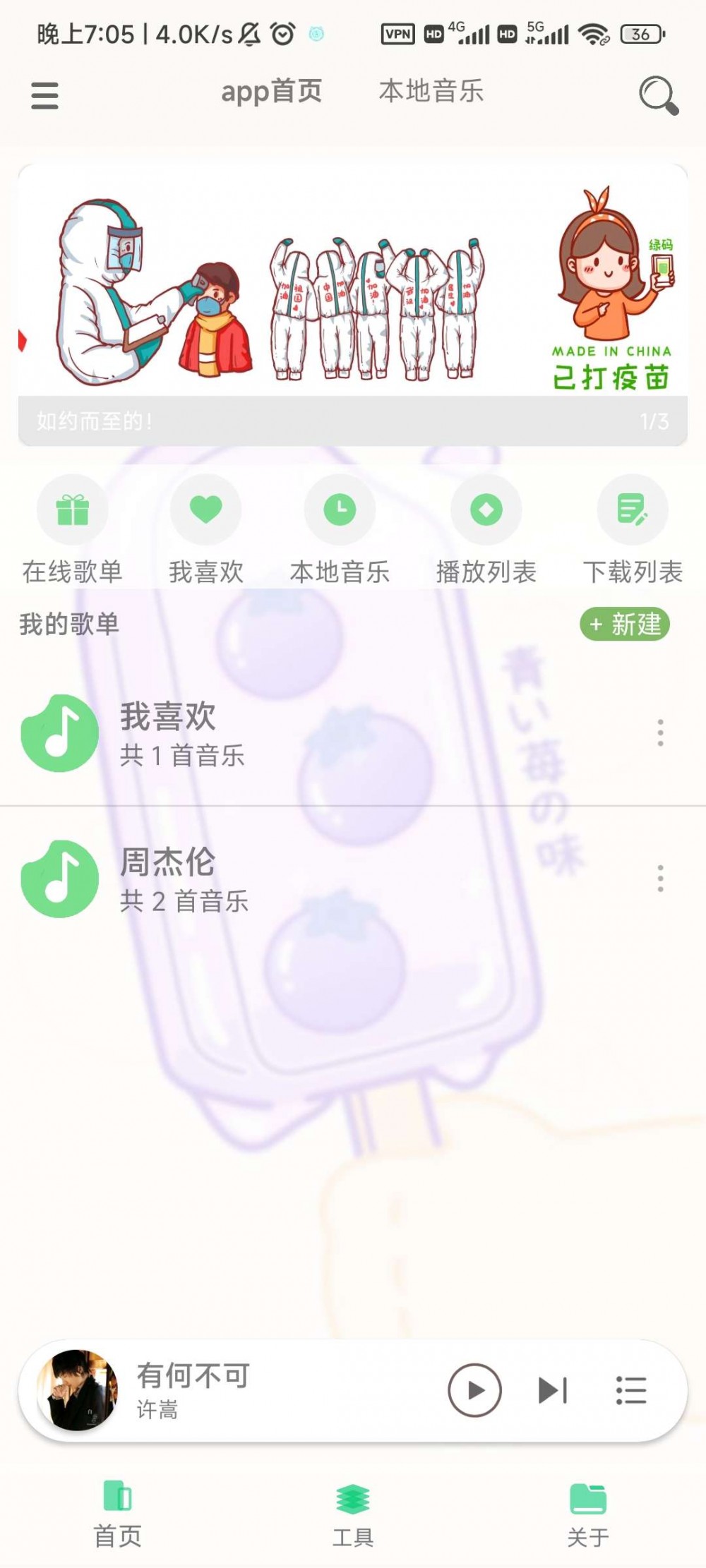The height and width of the screenshot is (1568, 706).
Task: Tap the 如约而至的 banner carousel
Action: pyautogui.click(x=346, y=296)
